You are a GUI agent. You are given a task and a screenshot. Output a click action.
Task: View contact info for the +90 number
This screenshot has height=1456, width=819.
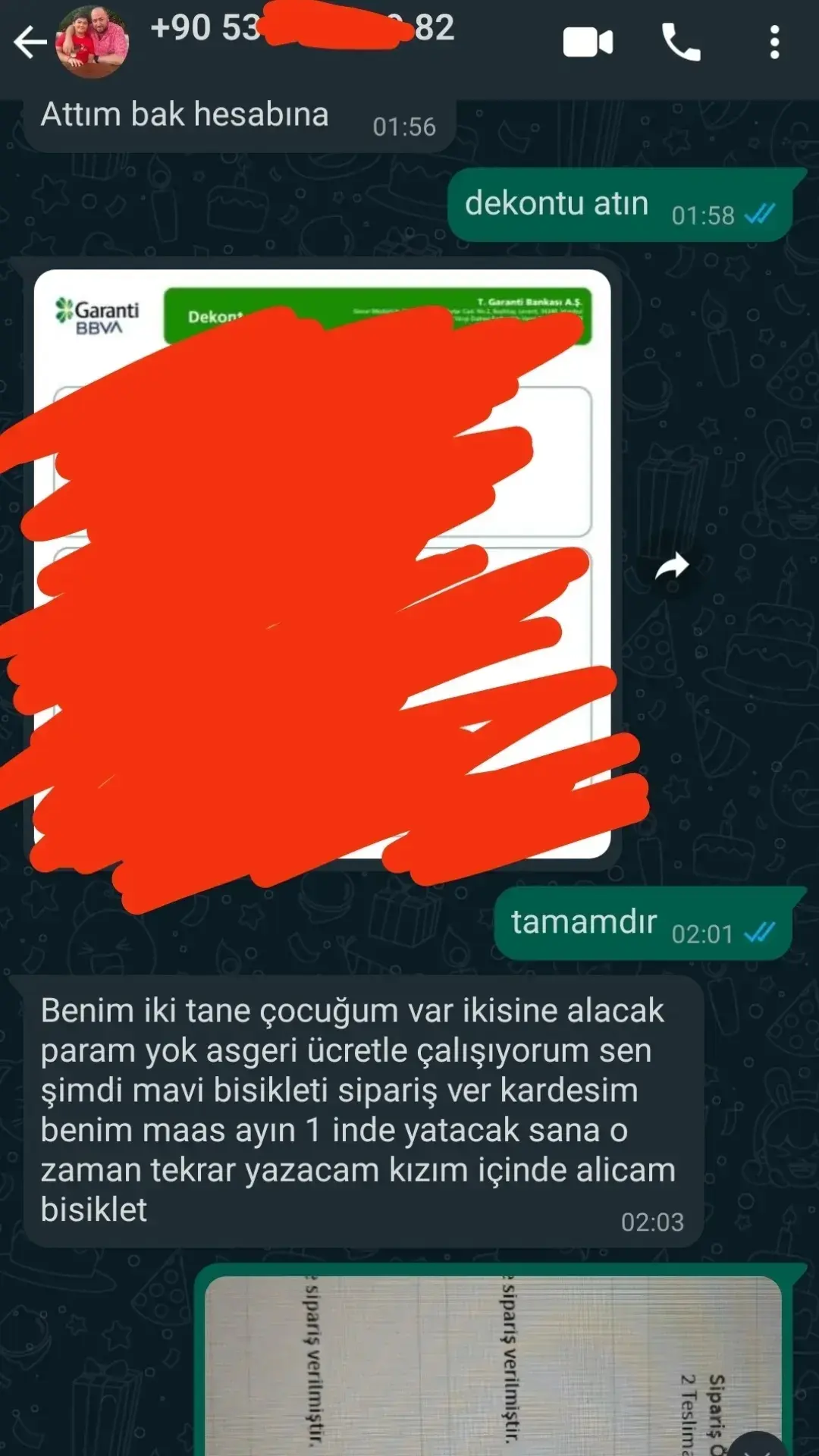point(303,29)
